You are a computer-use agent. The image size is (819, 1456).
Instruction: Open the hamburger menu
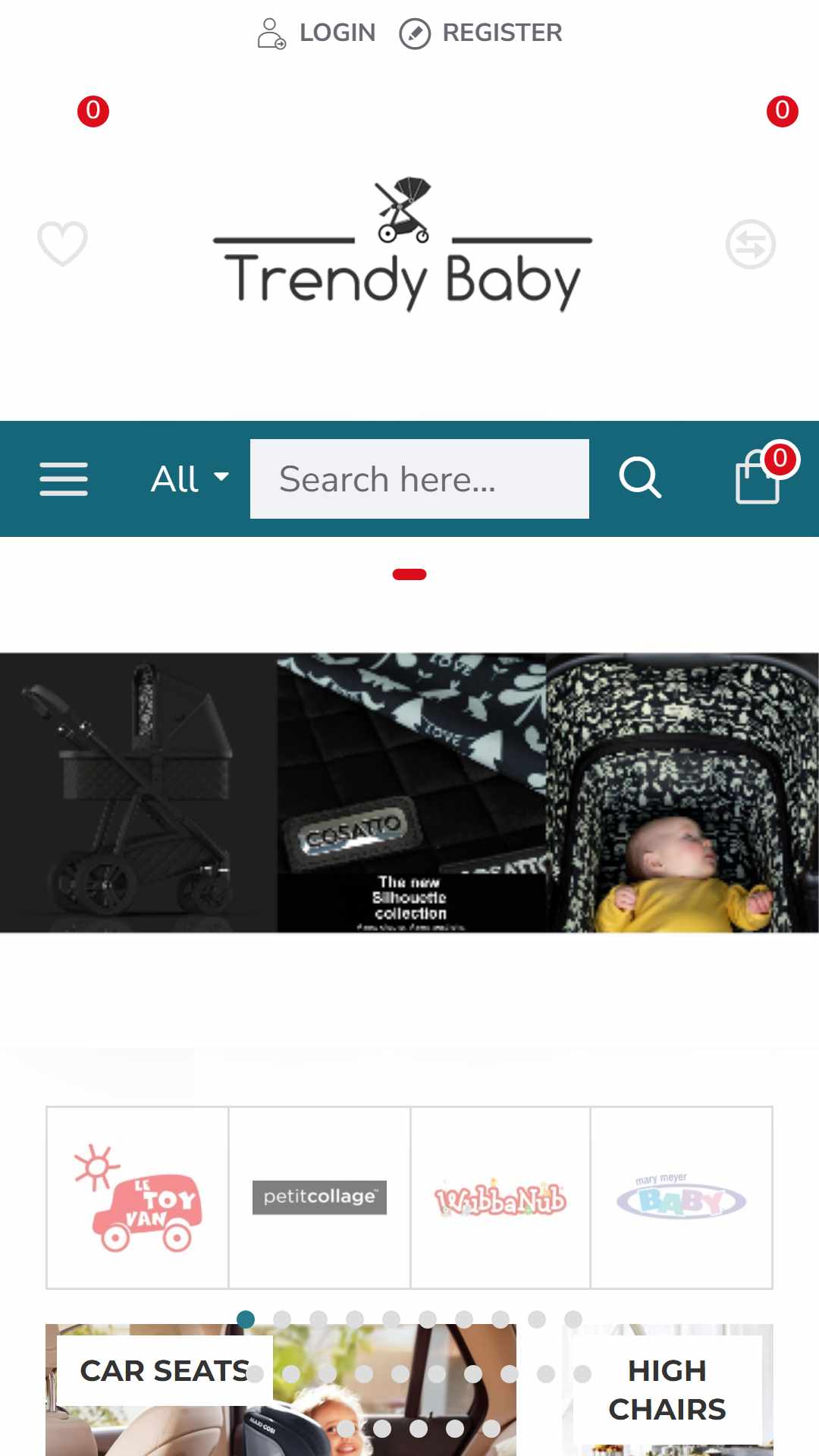coord(64,479)
